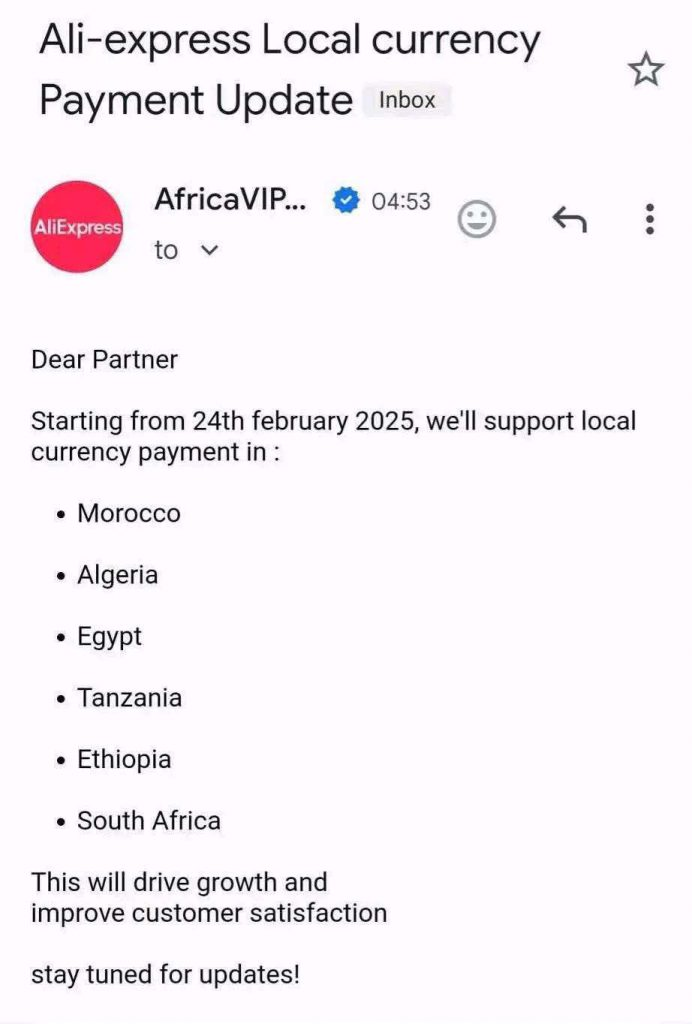Expand recipient details next to 'to'

[x=209, y=251]
